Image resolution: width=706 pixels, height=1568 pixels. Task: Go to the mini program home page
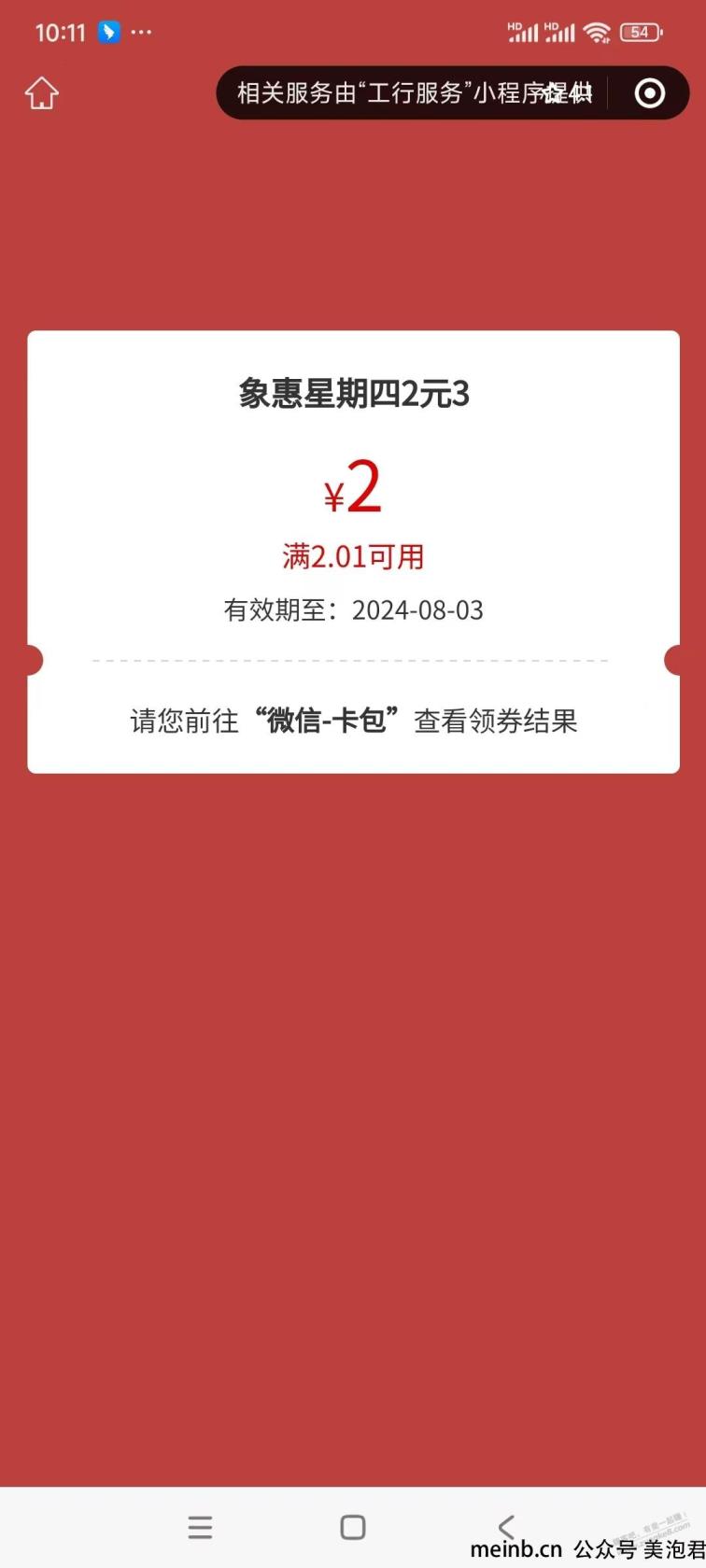click(x=42, y=93)
